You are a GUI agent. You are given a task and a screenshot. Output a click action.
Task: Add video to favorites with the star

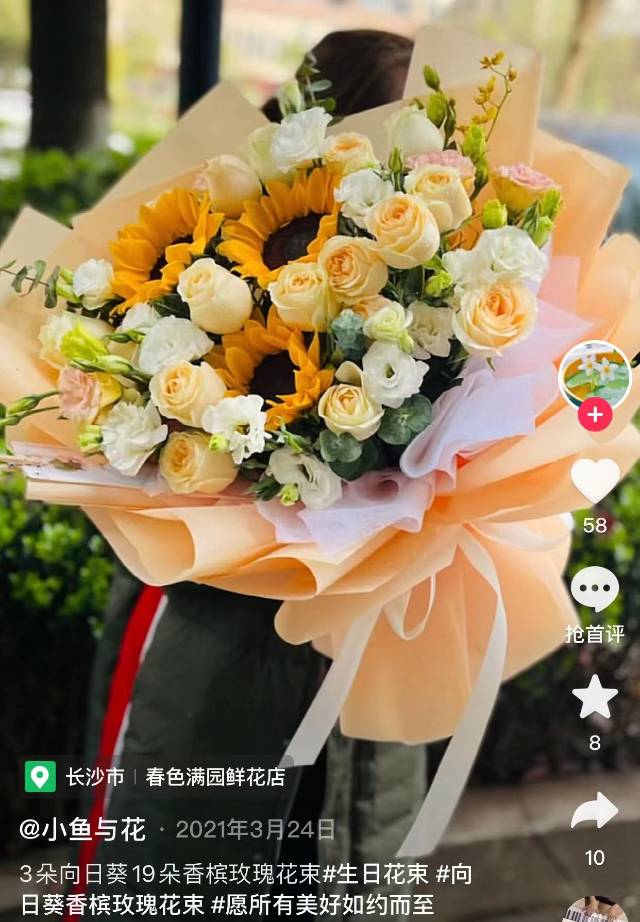[595, 698]
